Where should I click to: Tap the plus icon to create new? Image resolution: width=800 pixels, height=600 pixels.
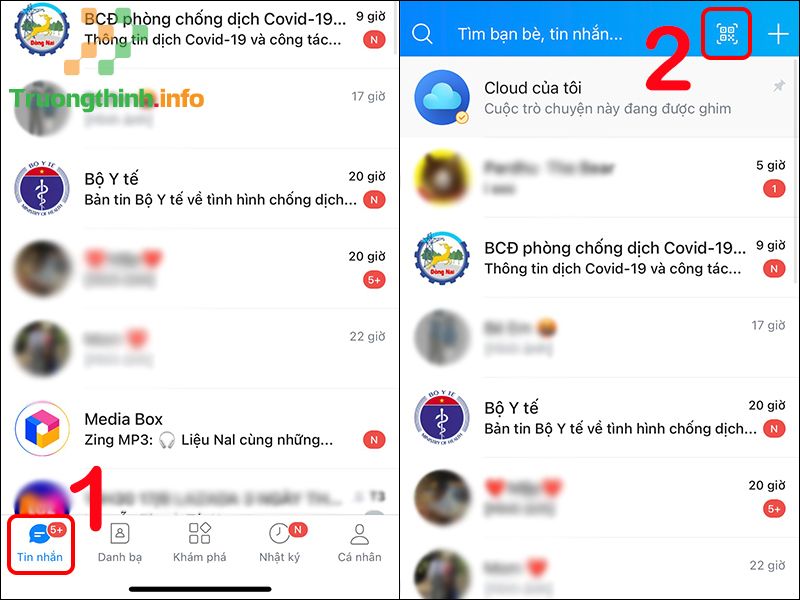click(778, 34)
